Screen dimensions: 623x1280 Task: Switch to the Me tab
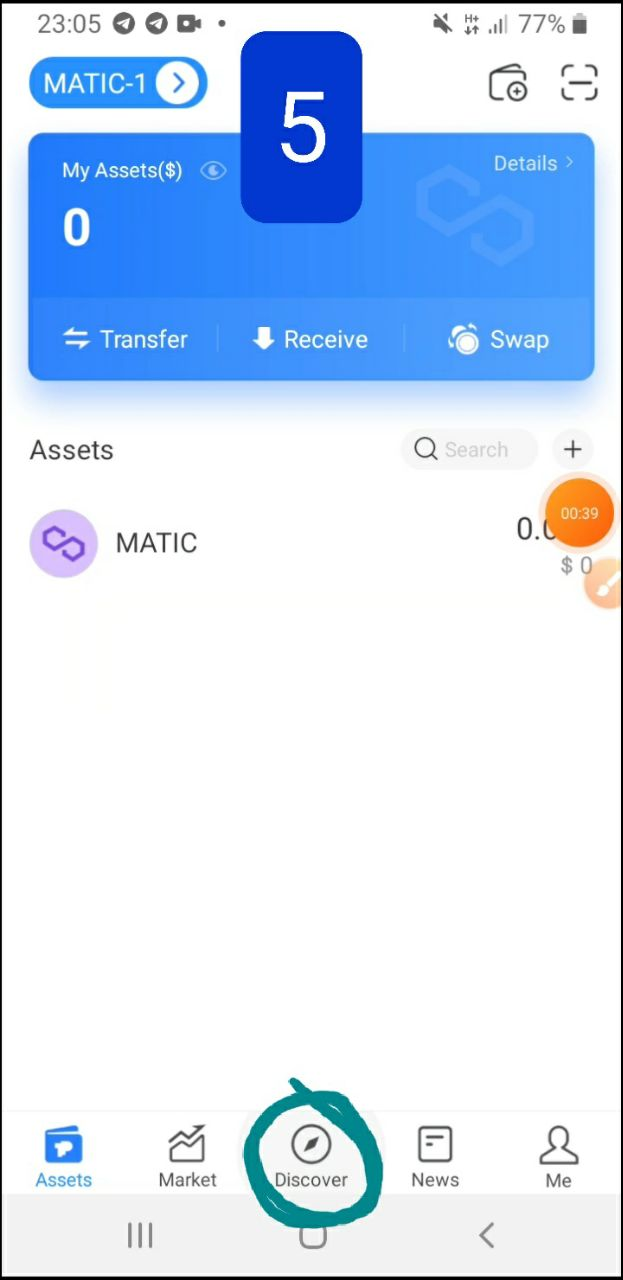point(558,1158)
